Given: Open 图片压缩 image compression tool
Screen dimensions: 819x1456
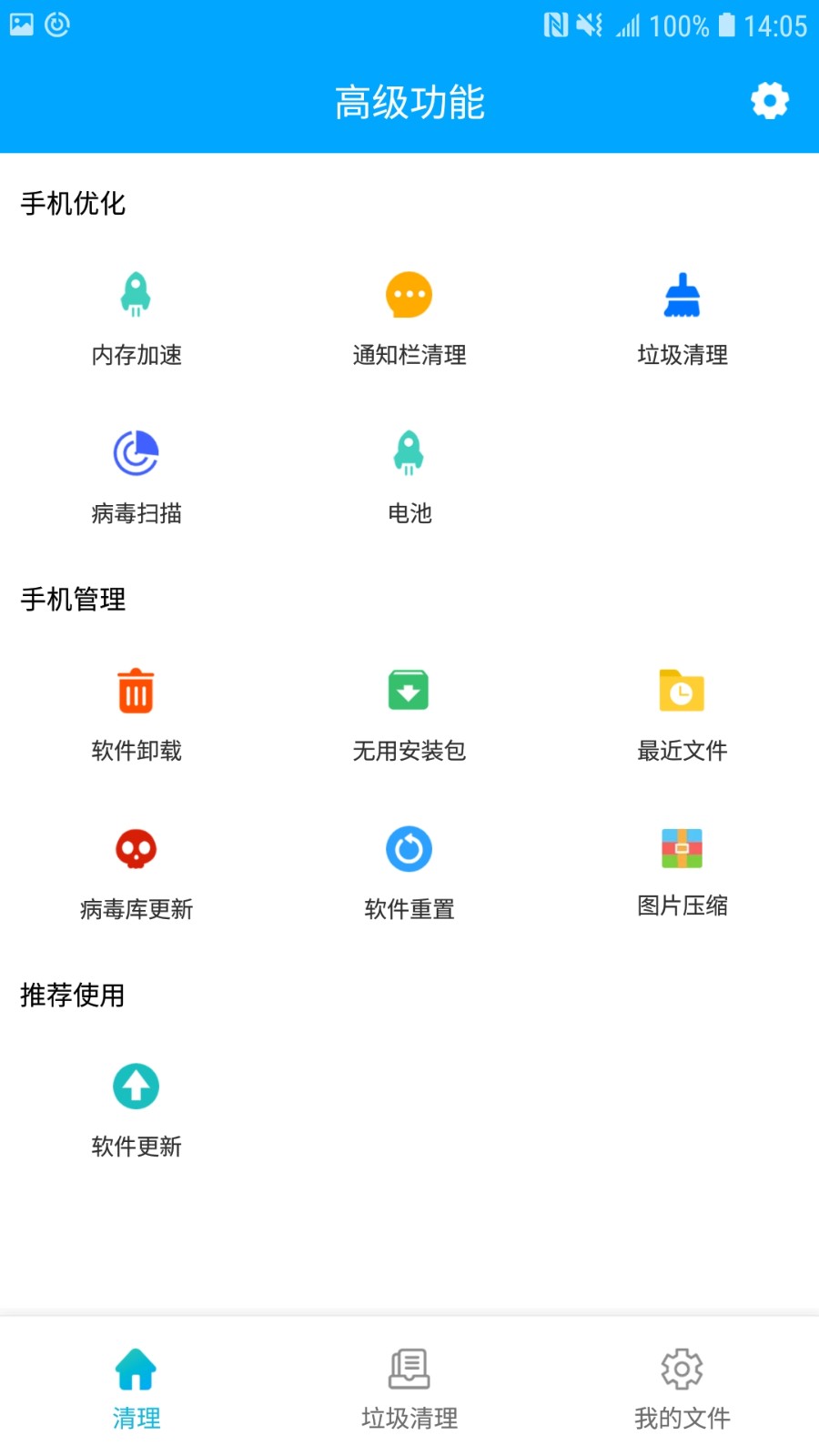Looking at the screenshot, I should point(682,869).
